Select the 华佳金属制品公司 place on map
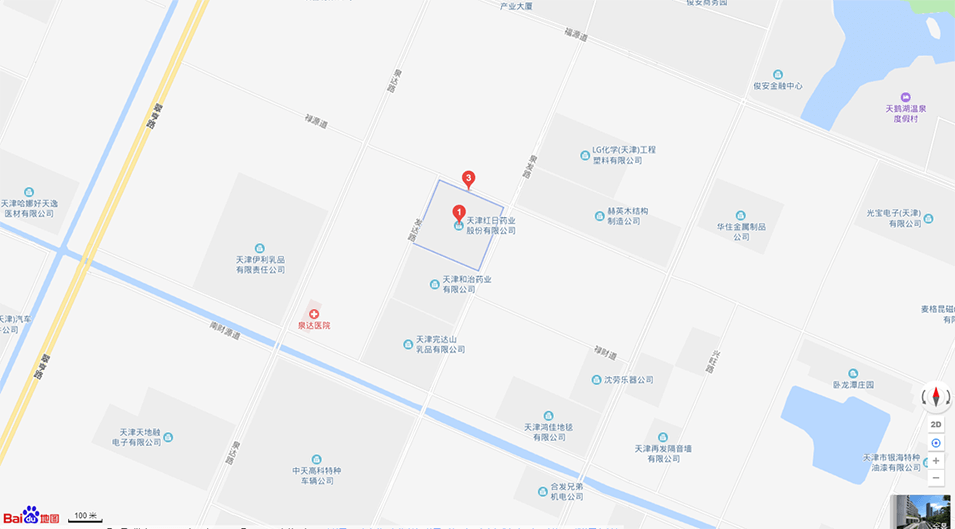 click(740, 216)
